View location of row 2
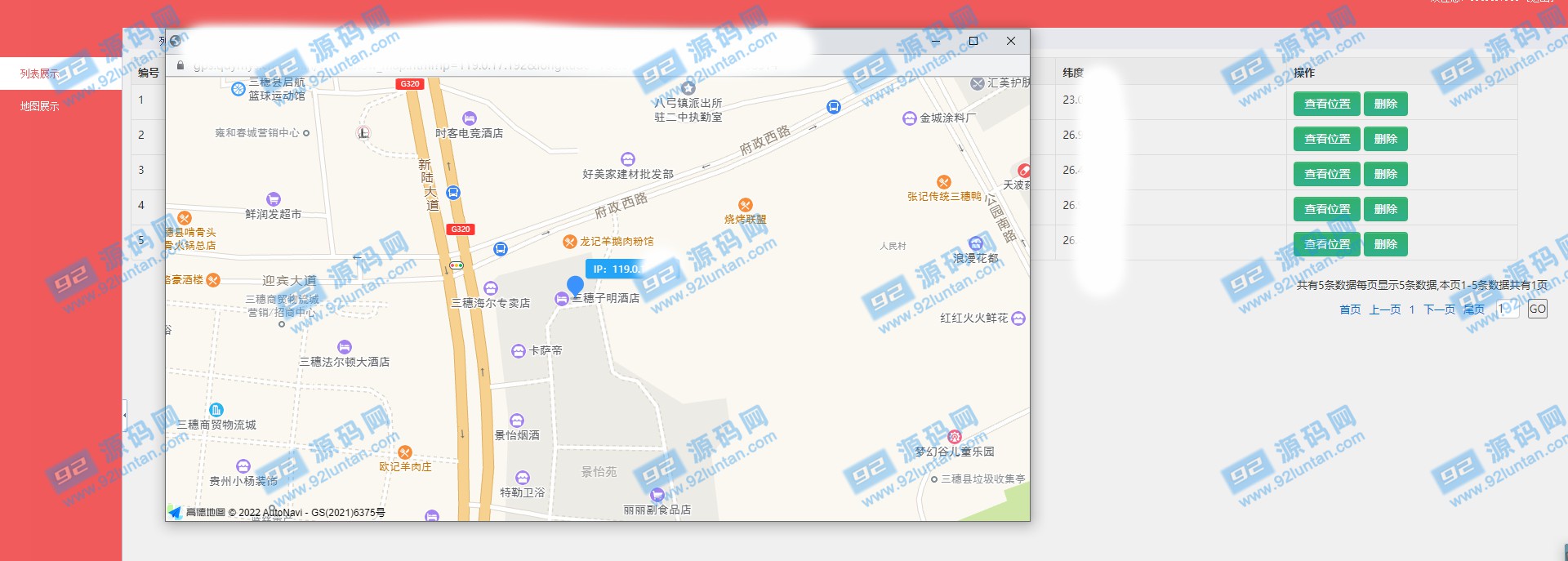Image resolution: width=1568 pixels, height=561 pixels. point(1326,139)
